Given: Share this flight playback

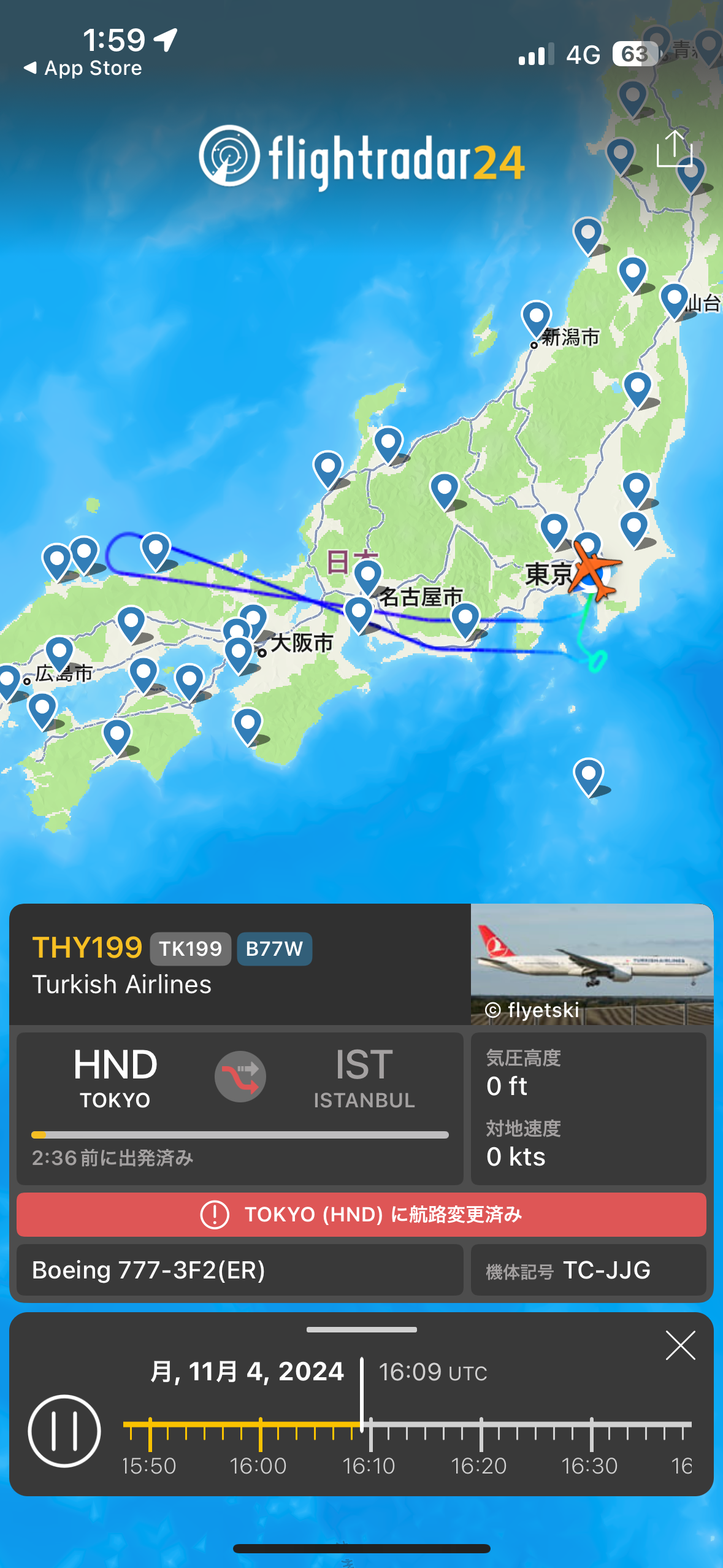Looking at the screenshot, I should point(674,149).
